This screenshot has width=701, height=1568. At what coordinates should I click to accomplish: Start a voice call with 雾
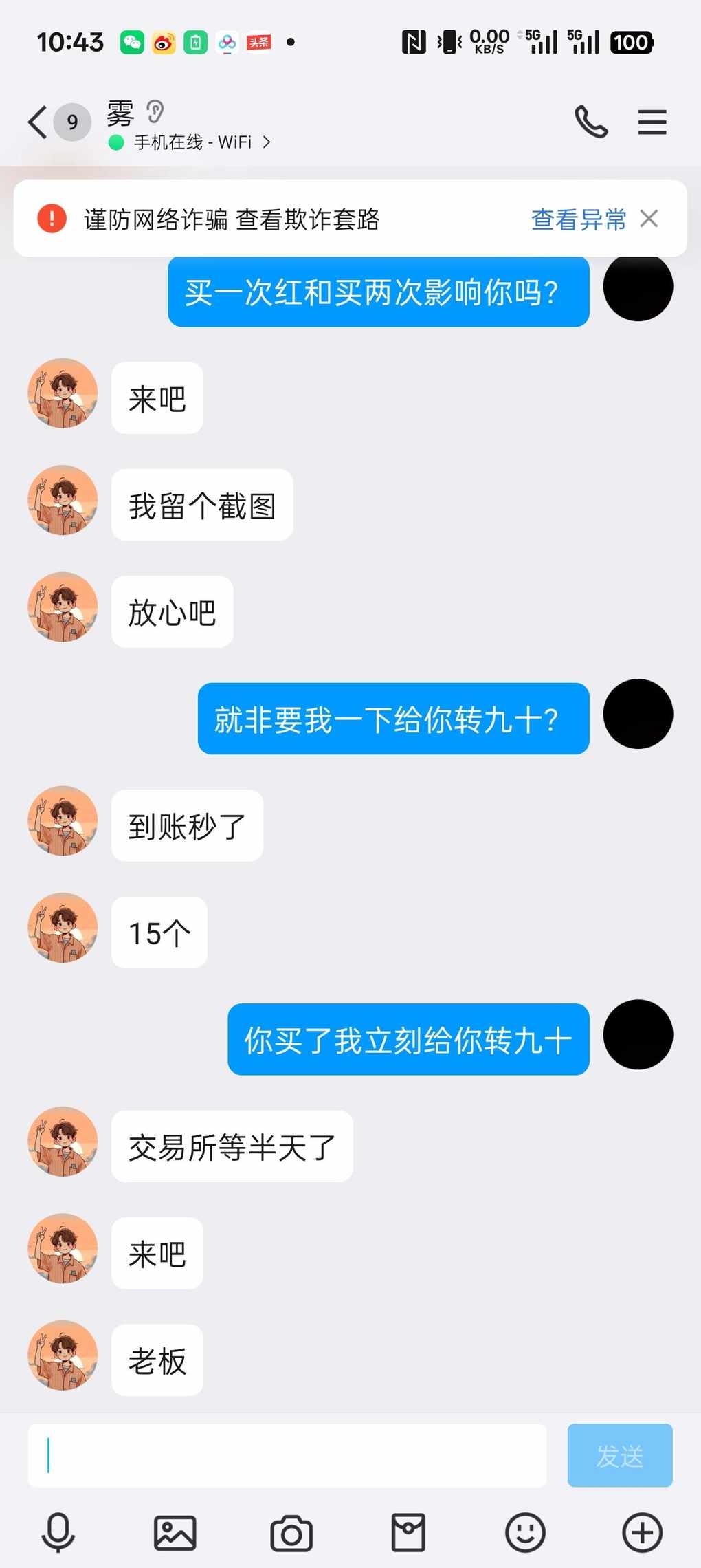click(591, 122)
